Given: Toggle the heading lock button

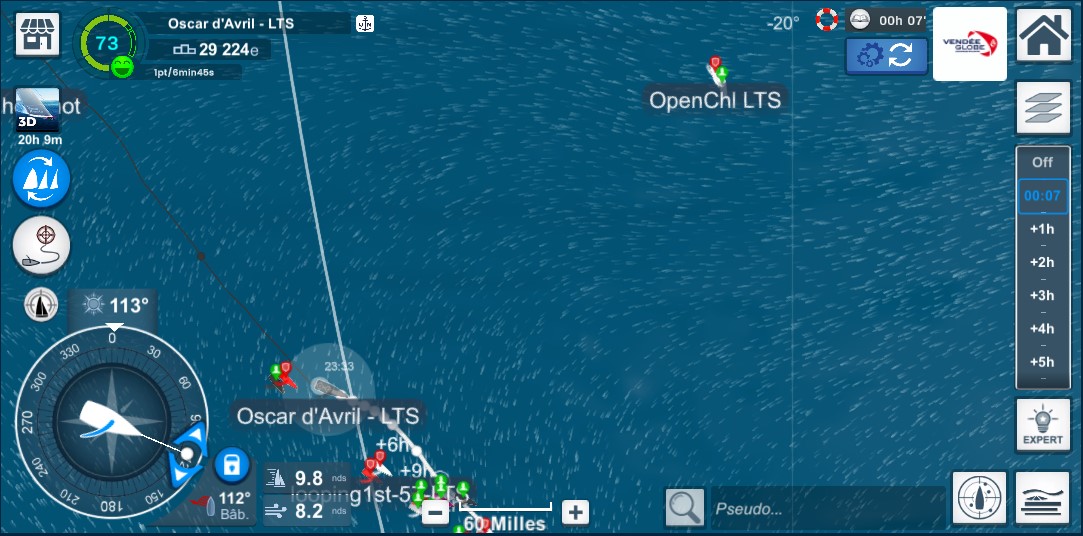Looking at the screenshot, I should [231, 465].
